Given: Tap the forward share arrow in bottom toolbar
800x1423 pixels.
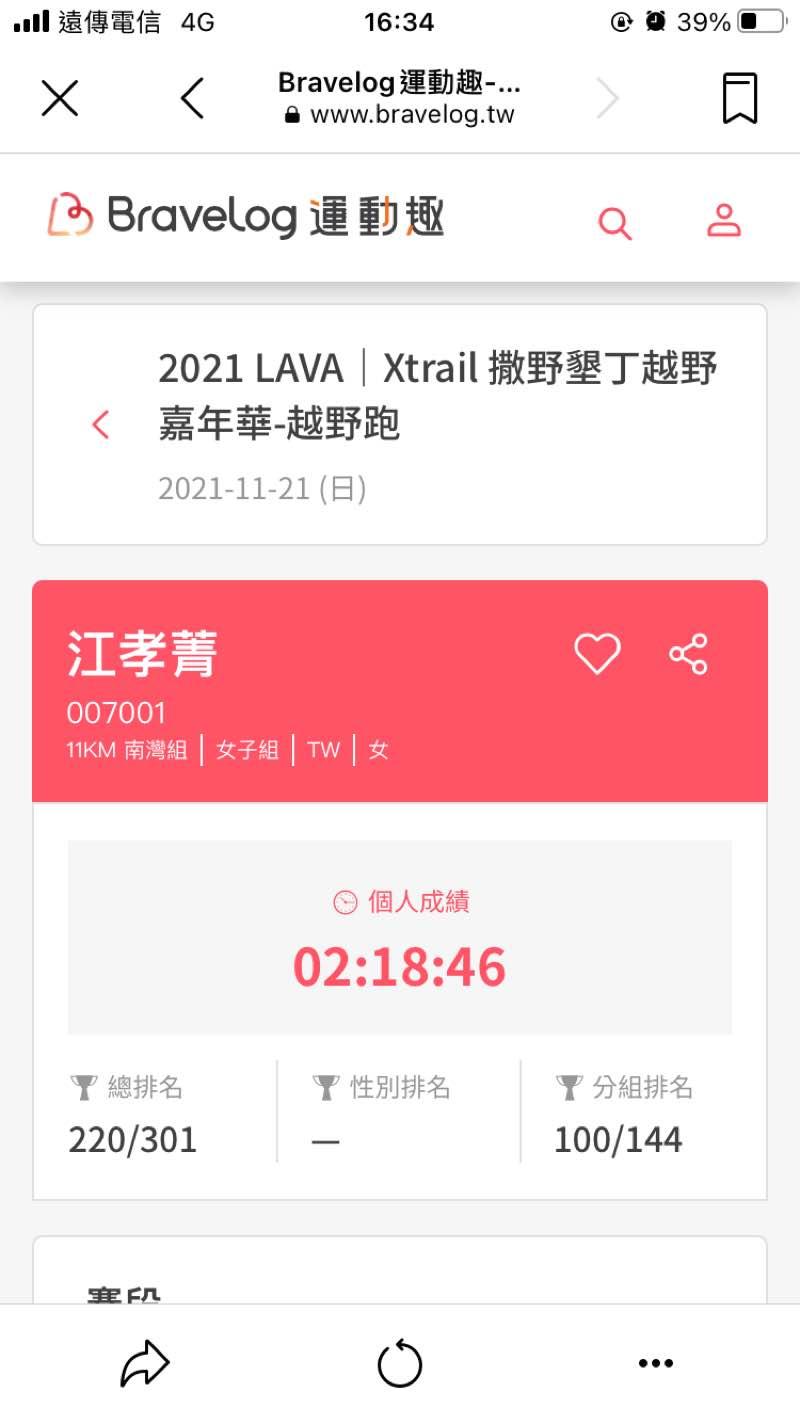Looking at the screenshot, I should pyautogui.click(x=145, y=1364).
